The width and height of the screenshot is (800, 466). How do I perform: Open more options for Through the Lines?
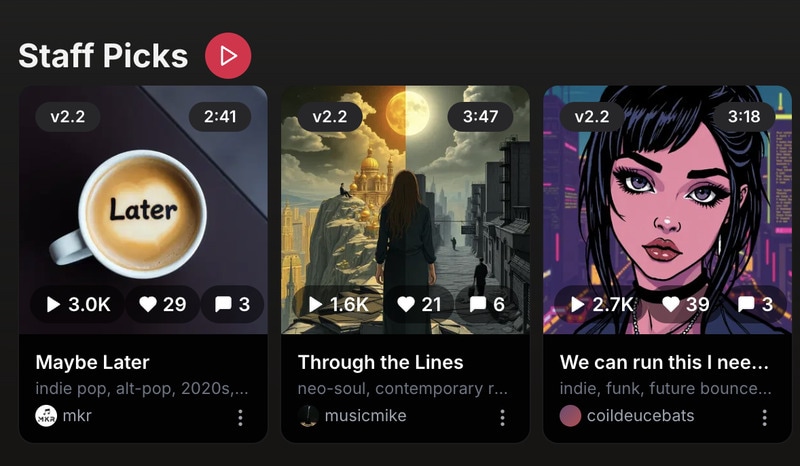[502, 417]
